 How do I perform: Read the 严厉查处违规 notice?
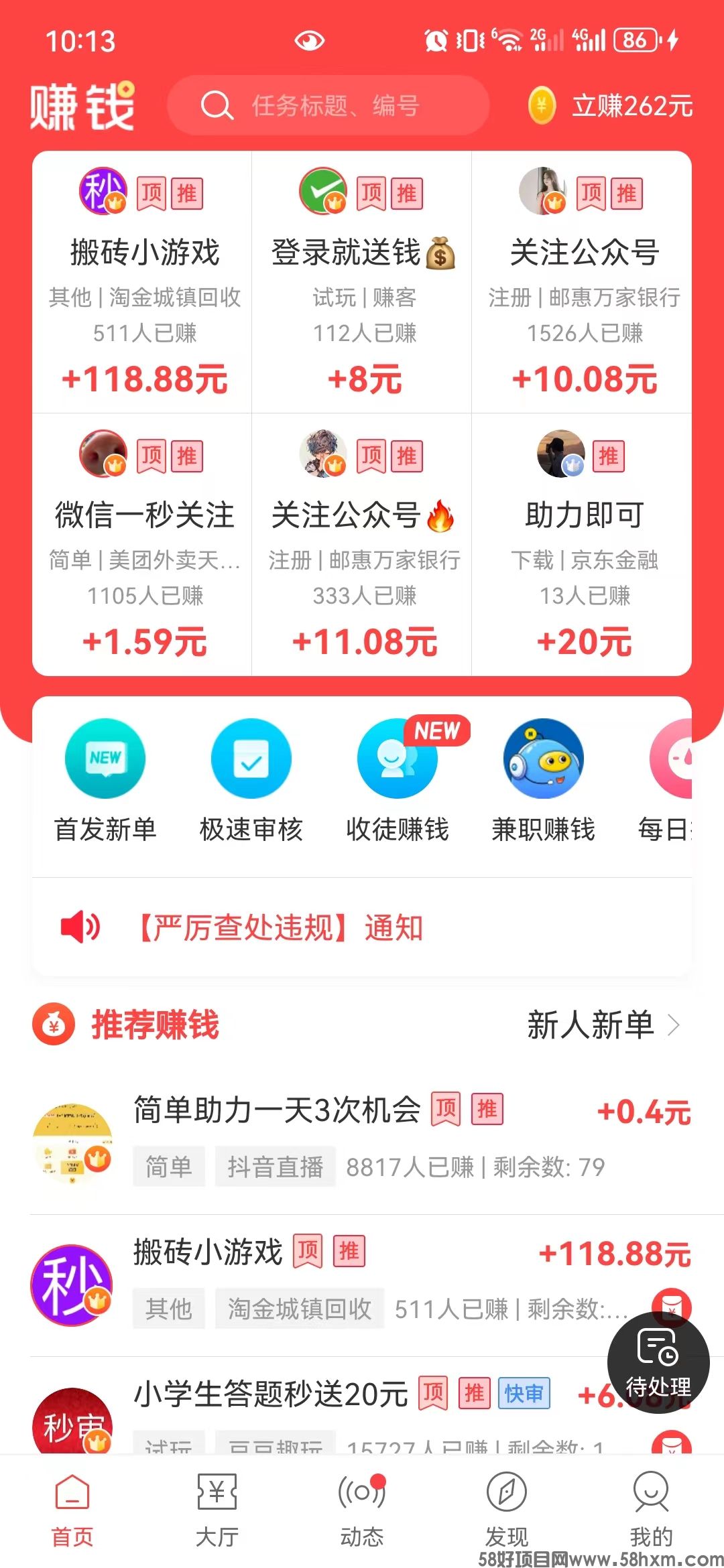pos(280,928)
